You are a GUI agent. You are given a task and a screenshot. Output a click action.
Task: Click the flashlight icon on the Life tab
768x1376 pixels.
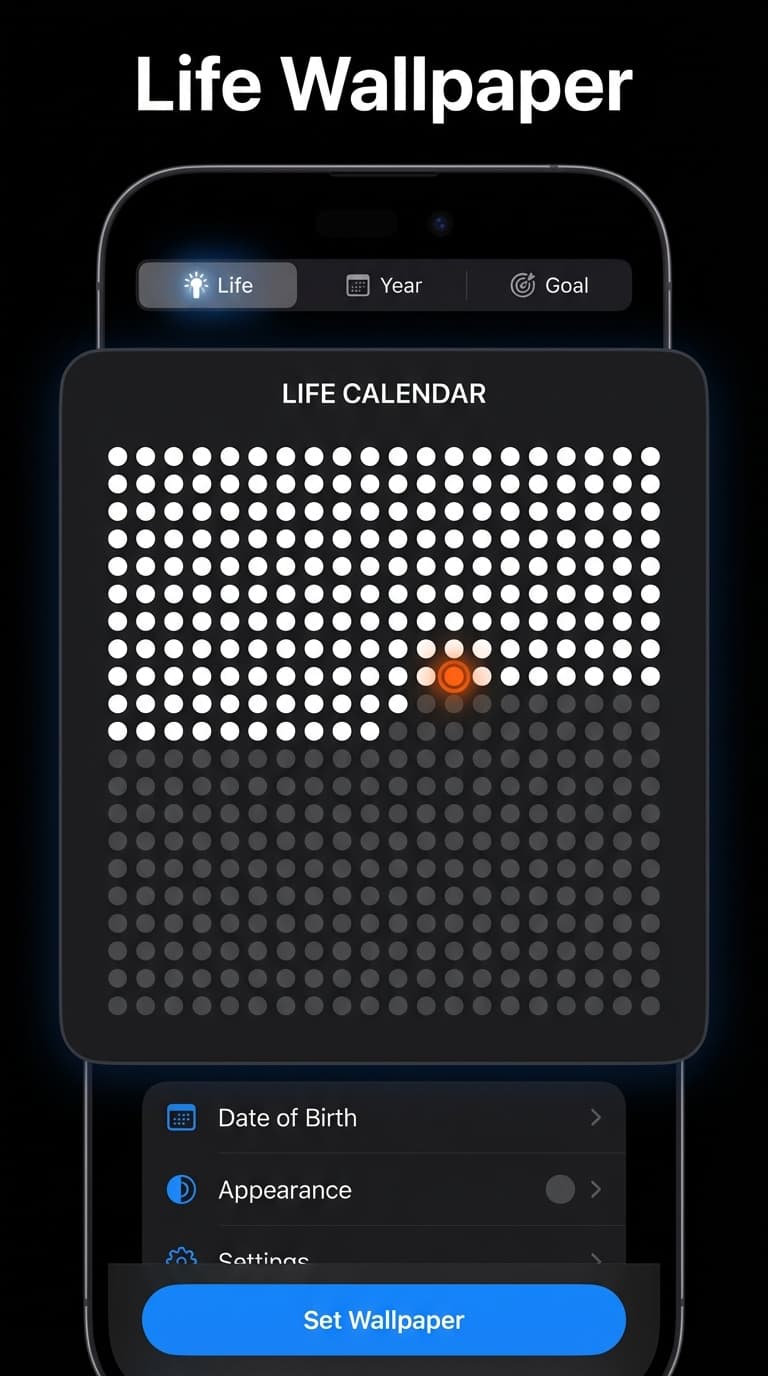point(196,284)
